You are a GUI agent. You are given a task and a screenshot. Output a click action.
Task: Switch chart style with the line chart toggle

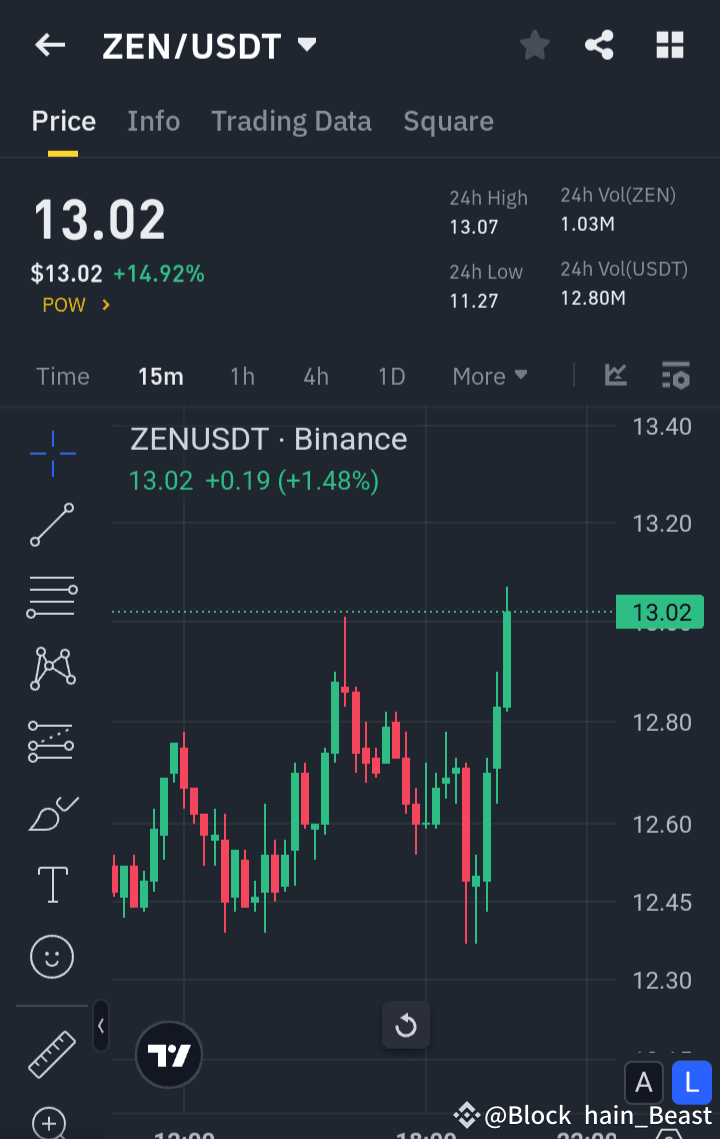pos(615,376)
